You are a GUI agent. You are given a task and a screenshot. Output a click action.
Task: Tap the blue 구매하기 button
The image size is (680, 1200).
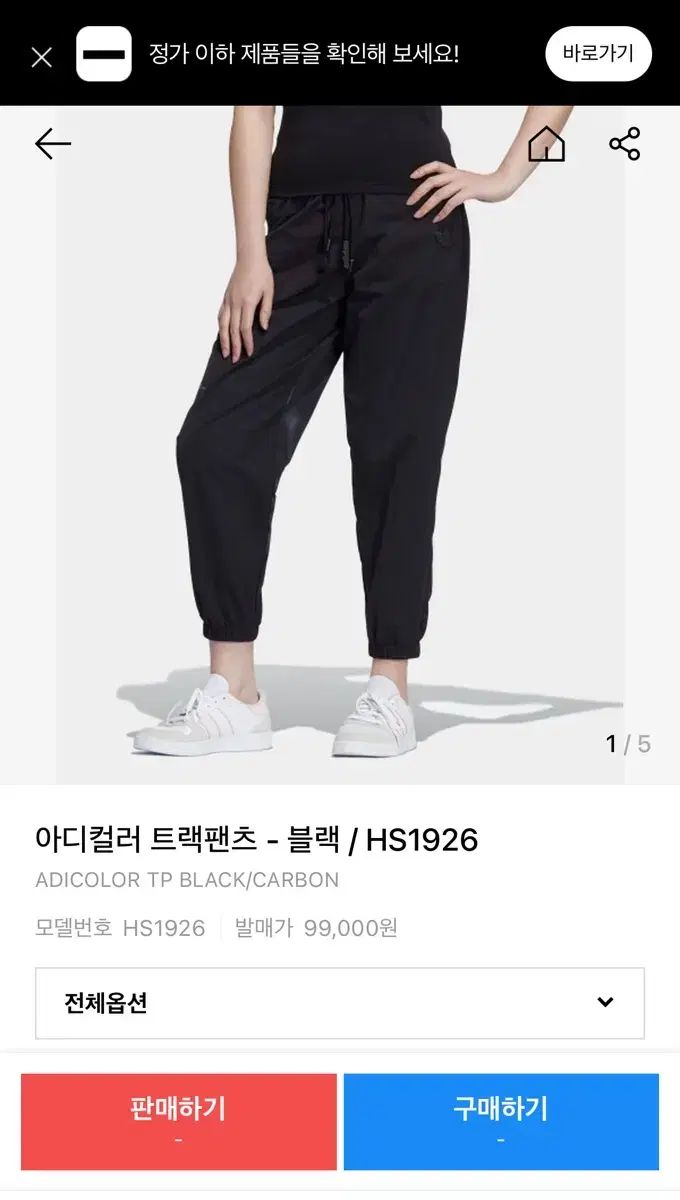[x=501, y=1121]
